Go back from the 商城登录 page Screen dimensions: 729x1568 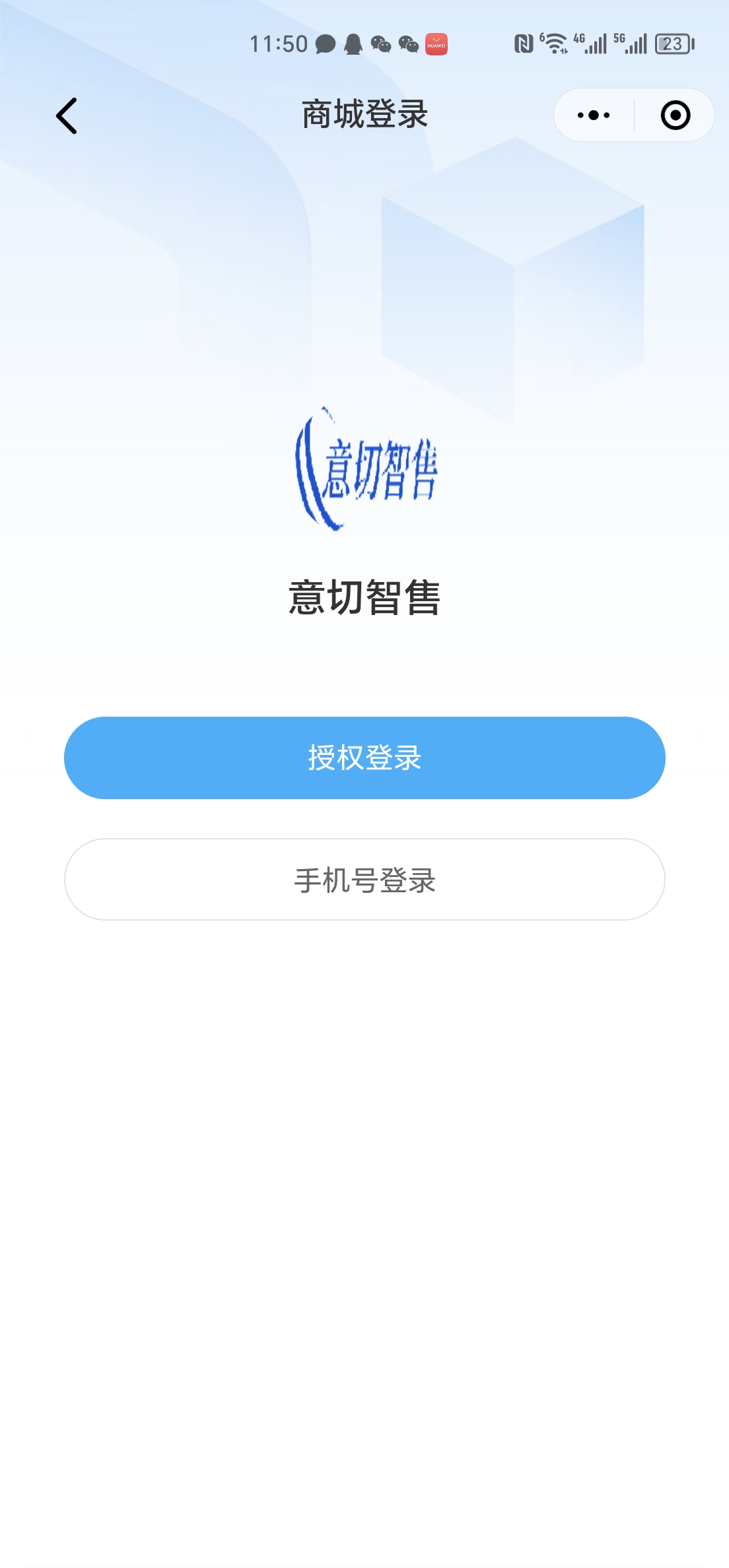[67, 115]
